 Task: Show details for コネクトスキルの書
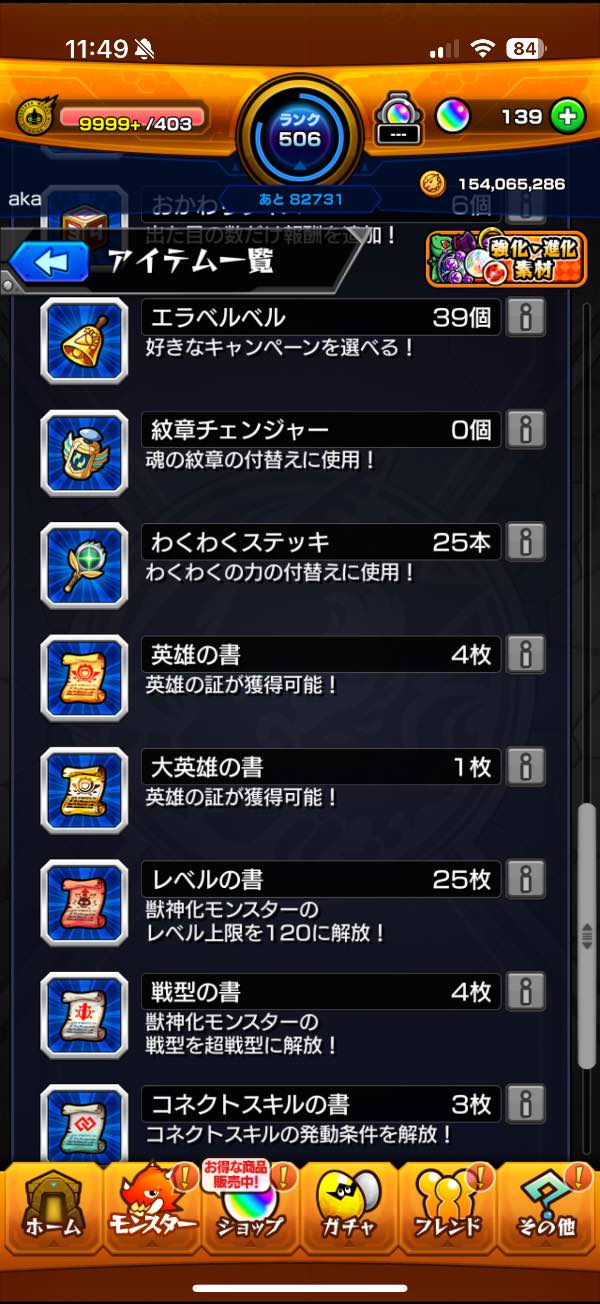[525, 1105]
